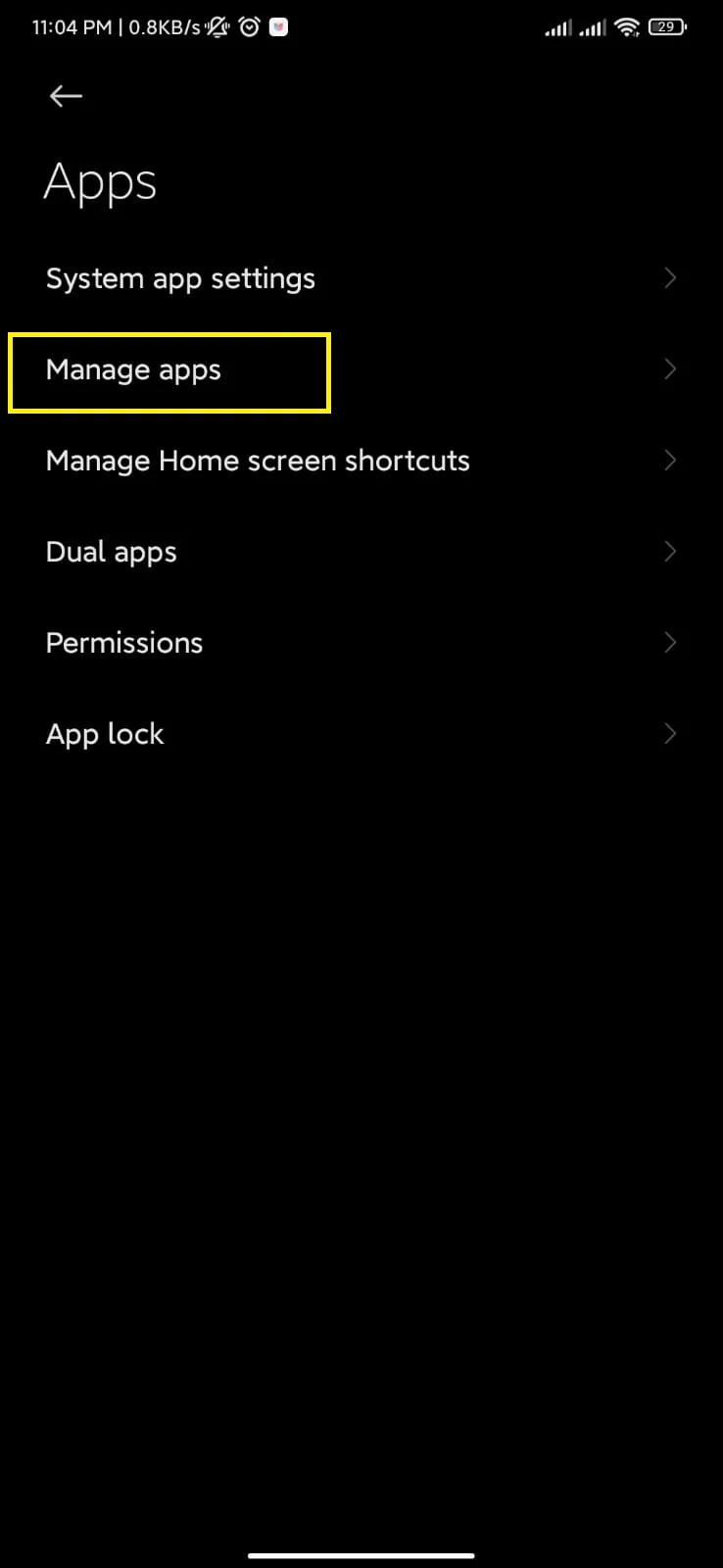This screenshot has width=723, height=1568.
Task: Open App lock settings
Action: click(361, 734)
